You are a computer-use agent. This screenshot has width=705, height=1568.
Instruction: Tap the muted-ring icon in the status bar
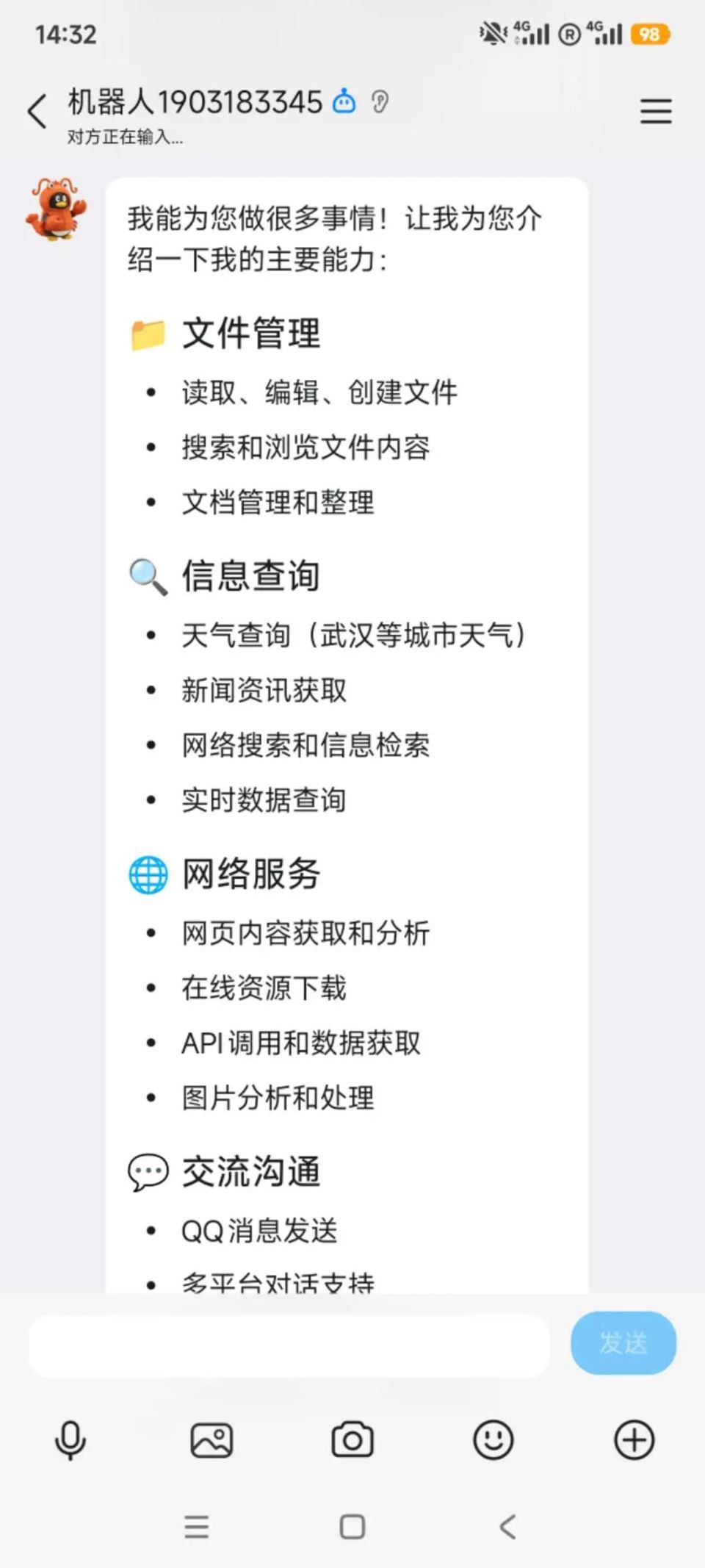pyautogui.click(x=491, y=32)
